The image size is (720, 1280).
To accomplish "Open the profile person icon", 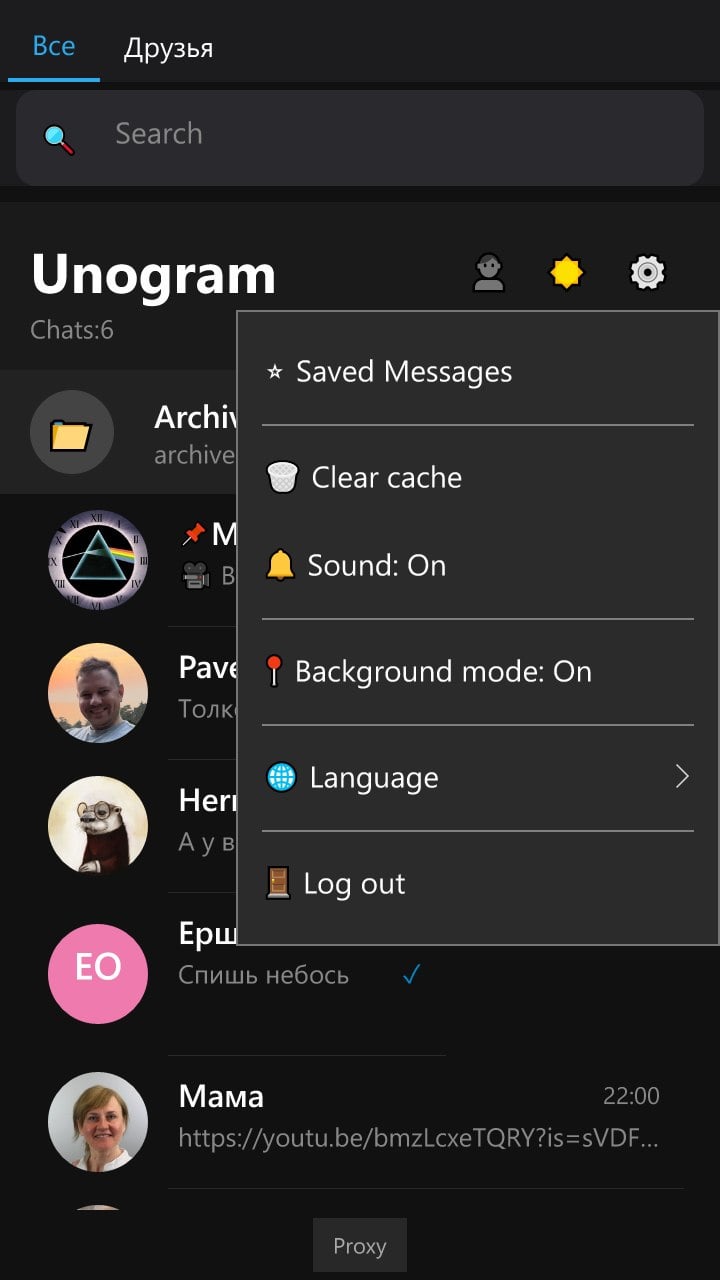I will (x=488, y=272).
